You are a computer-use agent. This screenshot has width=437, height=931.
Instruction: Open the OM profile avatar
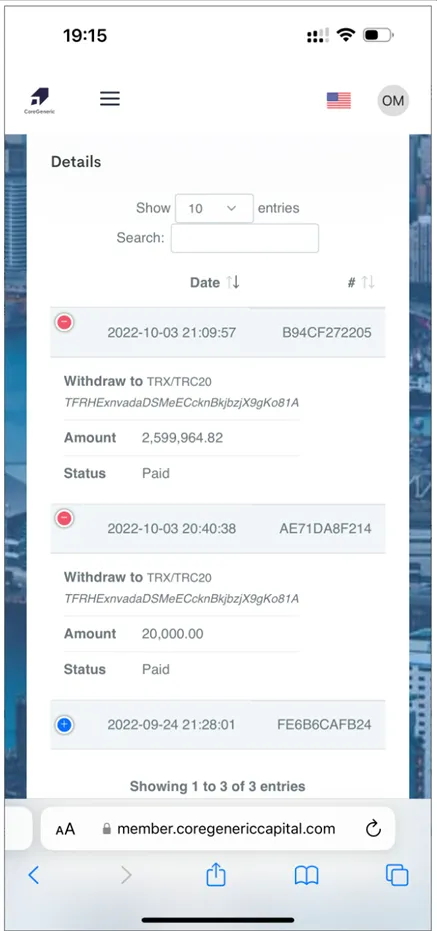[x=393, y=100]
